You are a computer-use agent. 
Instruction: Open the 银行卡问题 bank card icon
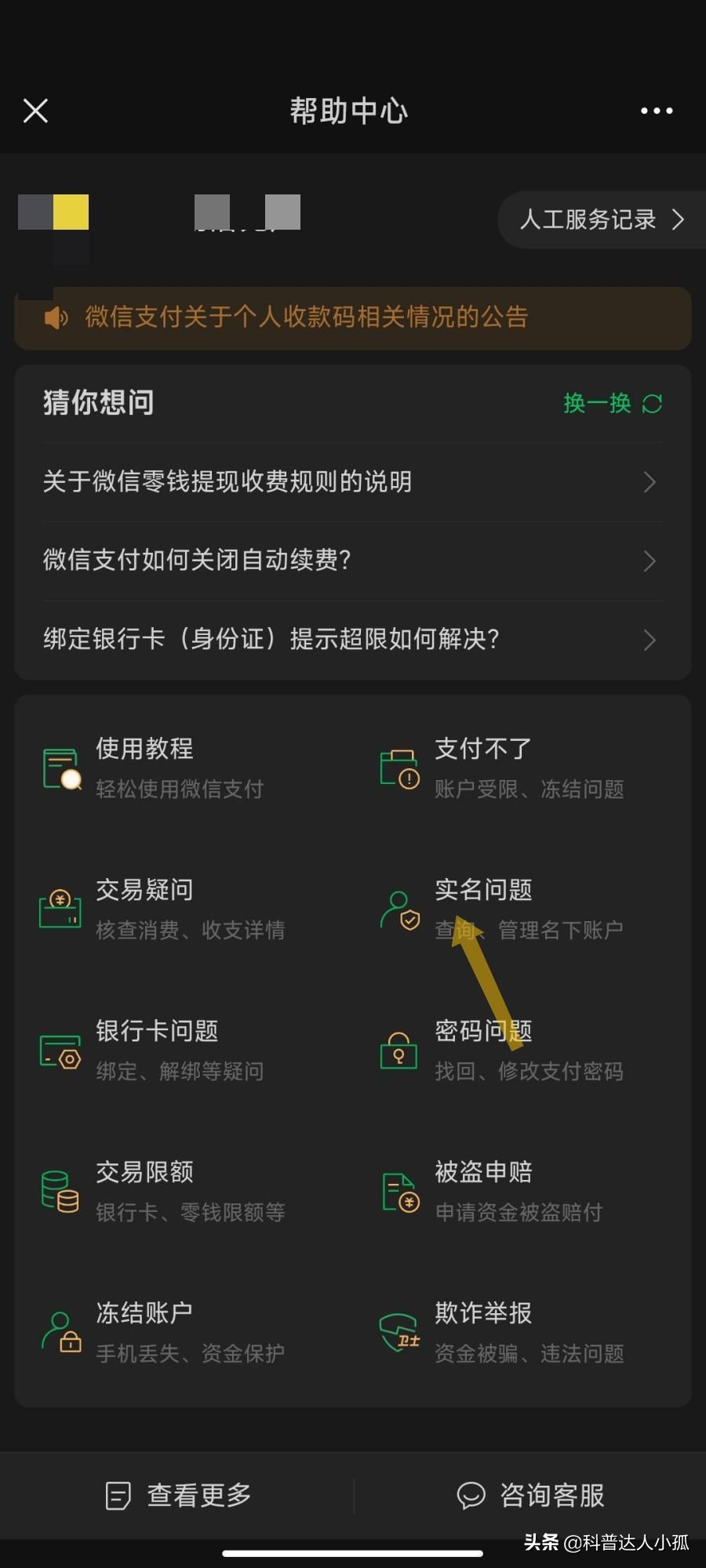coord(60,1051)
